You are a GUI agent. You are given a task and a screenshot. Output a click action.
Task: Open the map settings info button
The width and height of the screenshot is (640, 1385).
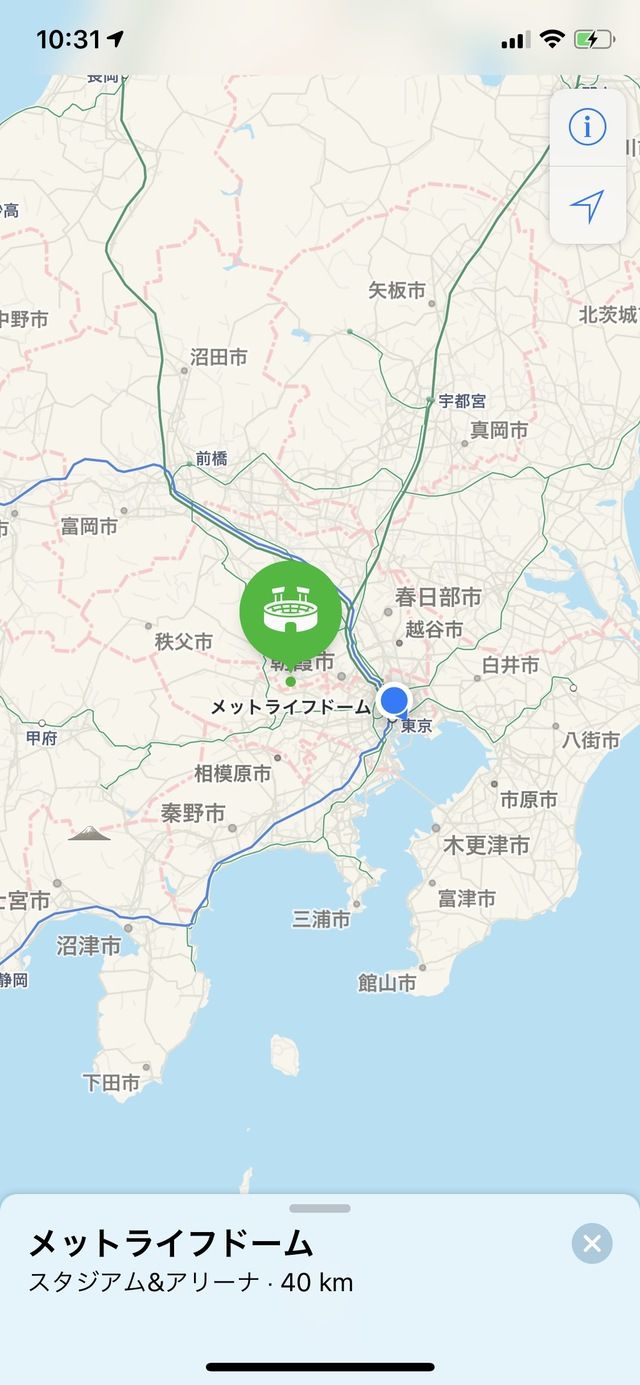click(588, 127)
